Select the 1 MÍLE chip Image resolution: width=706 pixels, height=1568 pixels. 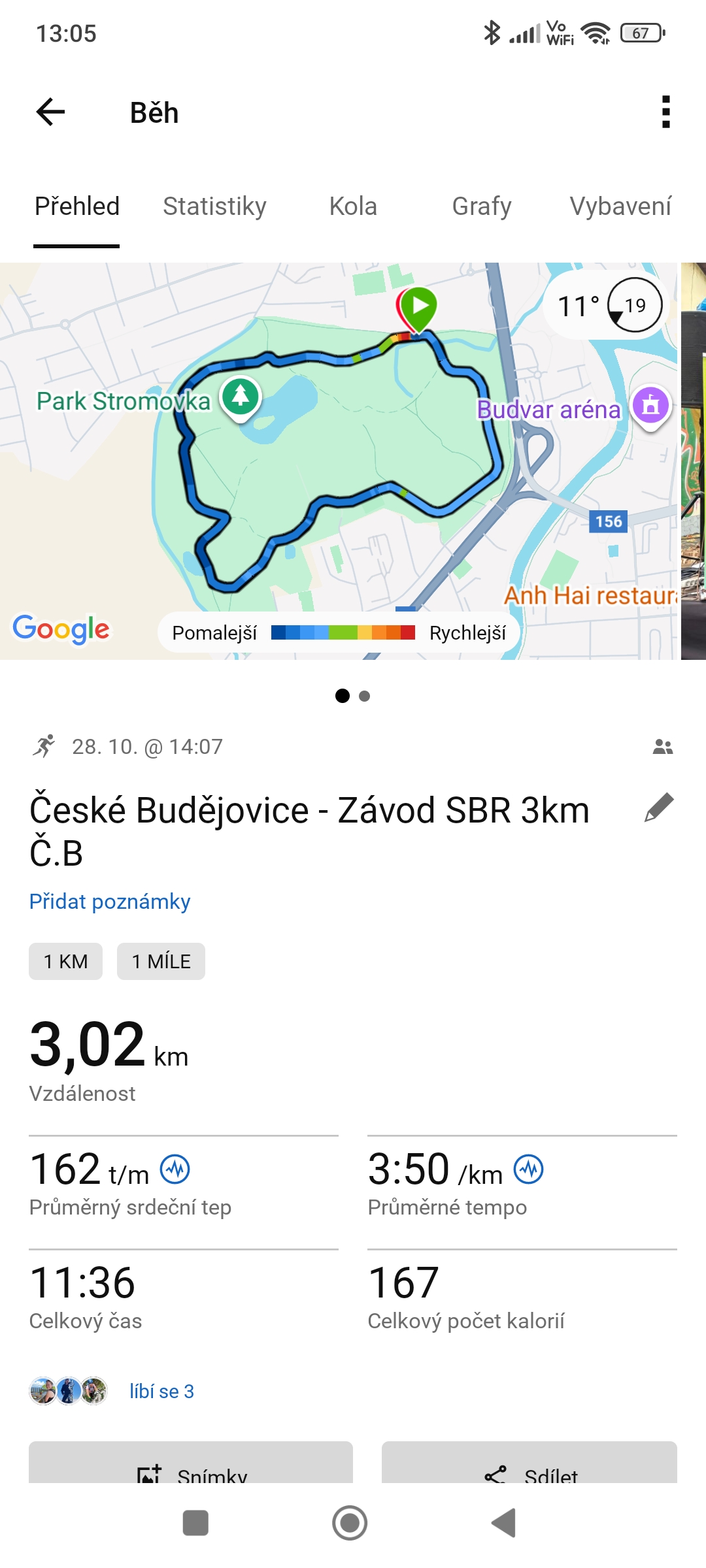pos(161,961)
